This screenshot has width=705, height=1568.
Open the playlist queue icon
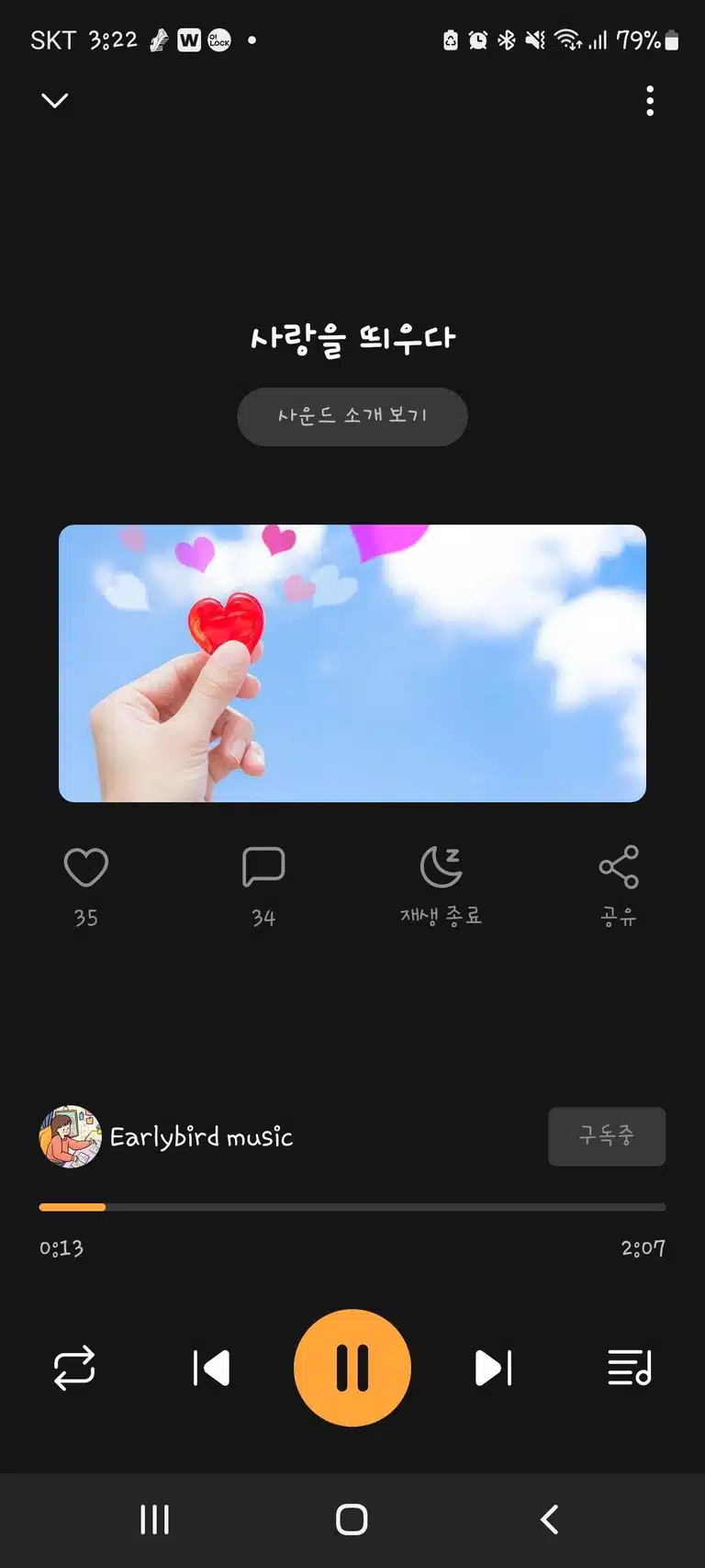(630, 1368)
